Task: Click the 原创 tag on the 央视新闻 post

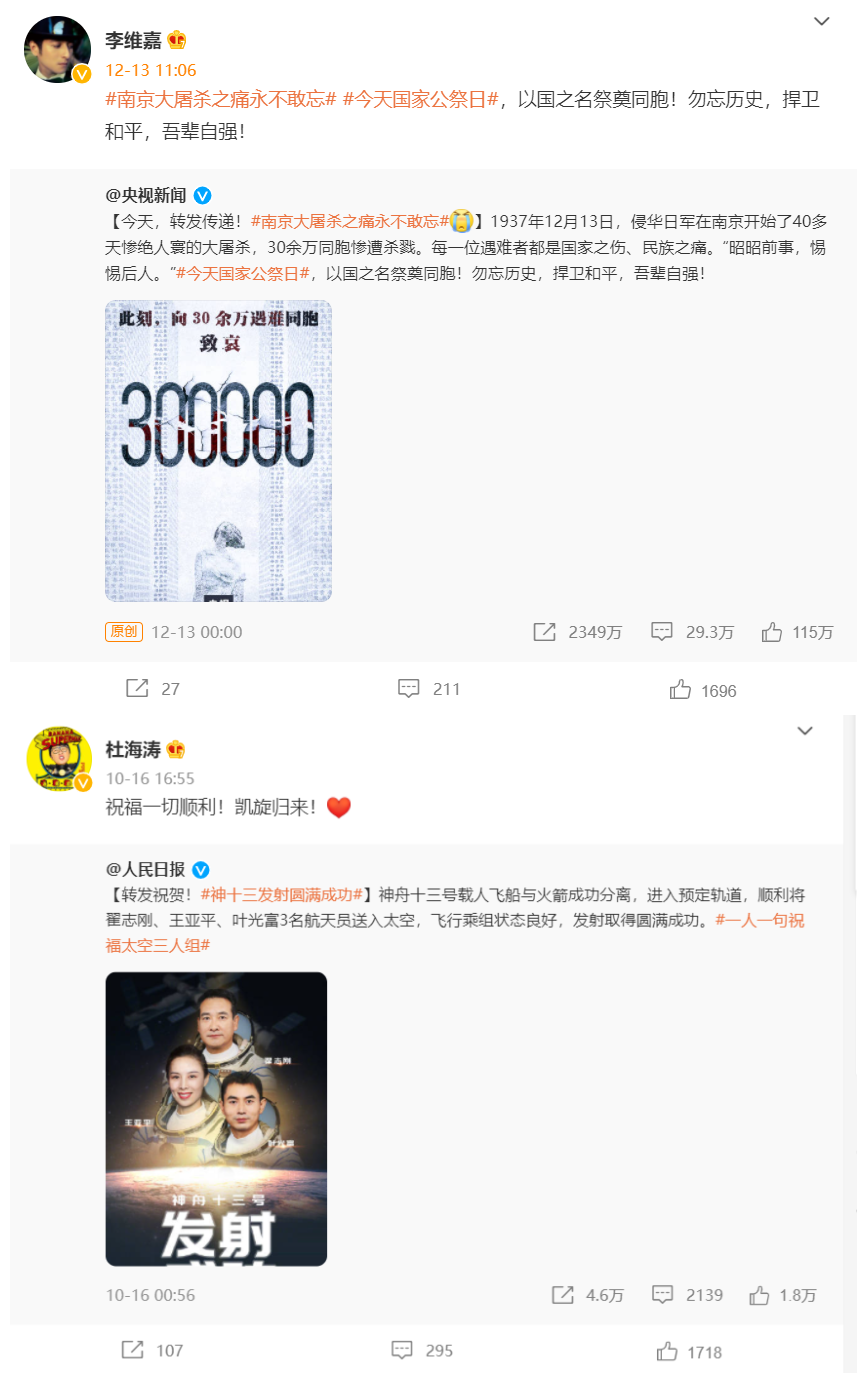Action: point(124,631)
